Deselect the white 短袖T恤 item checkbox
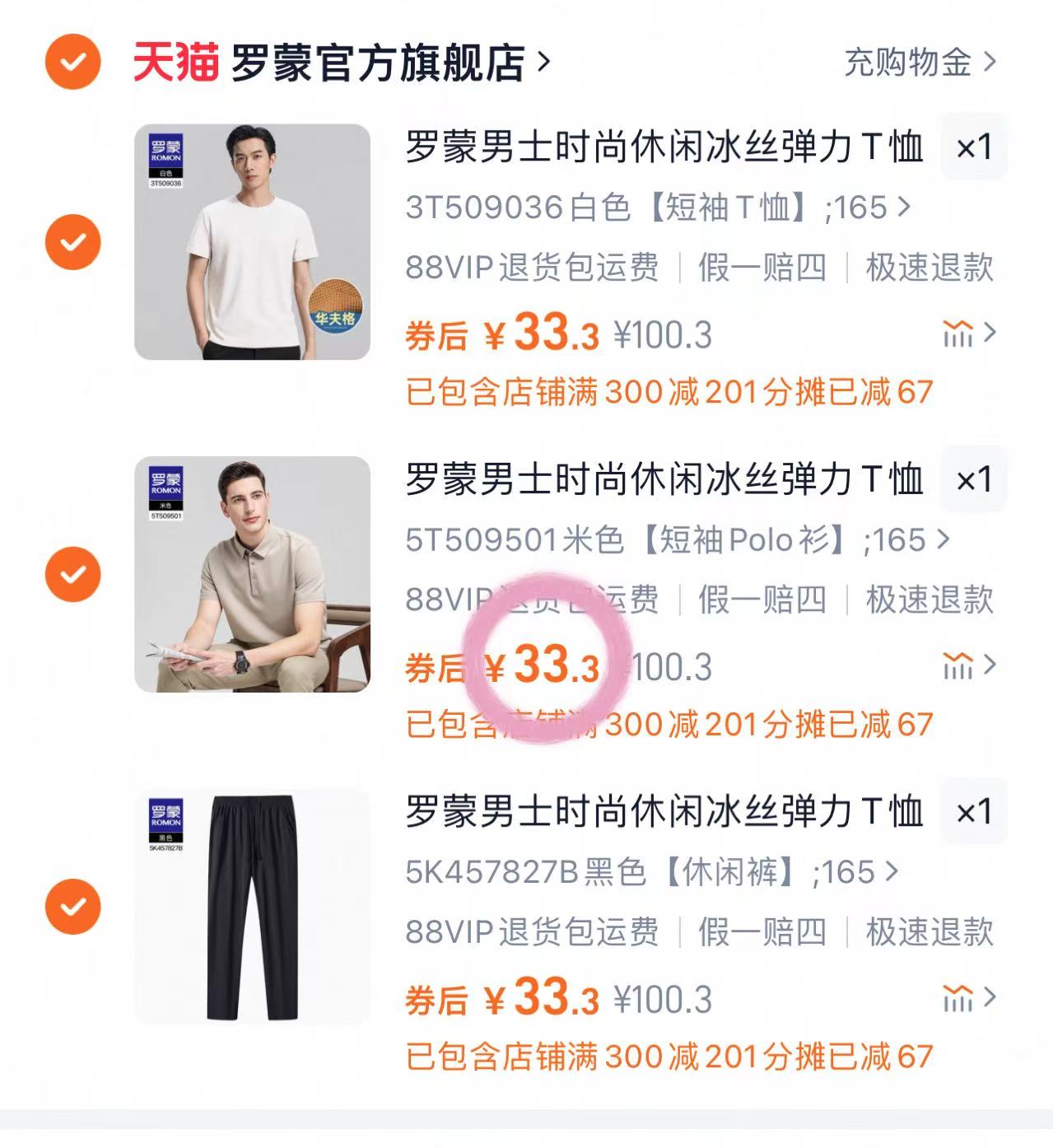Image resolution: width=1053 pixels, height=1148 pixels. point(72,241)
